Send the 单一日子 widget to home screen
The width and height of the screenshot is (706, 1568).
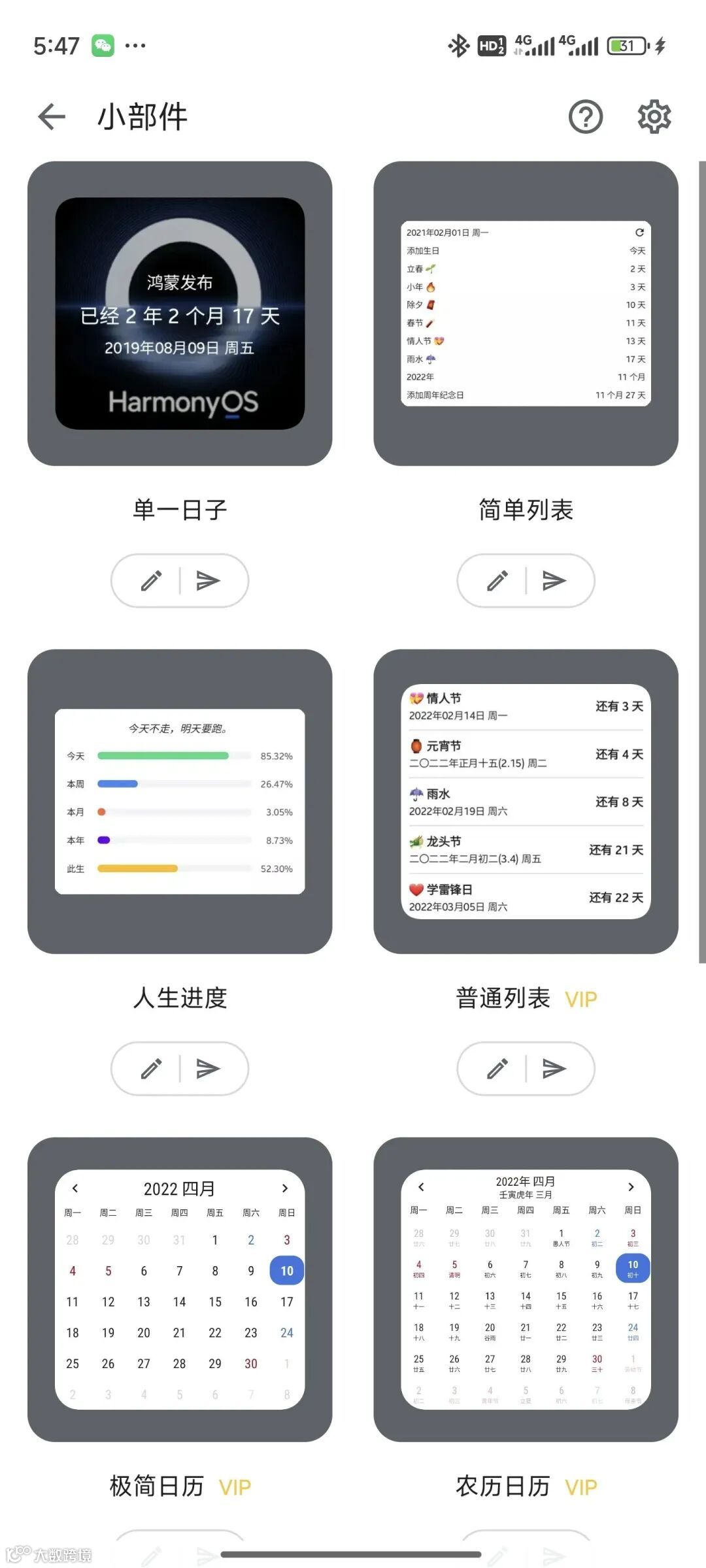(208, 580)
